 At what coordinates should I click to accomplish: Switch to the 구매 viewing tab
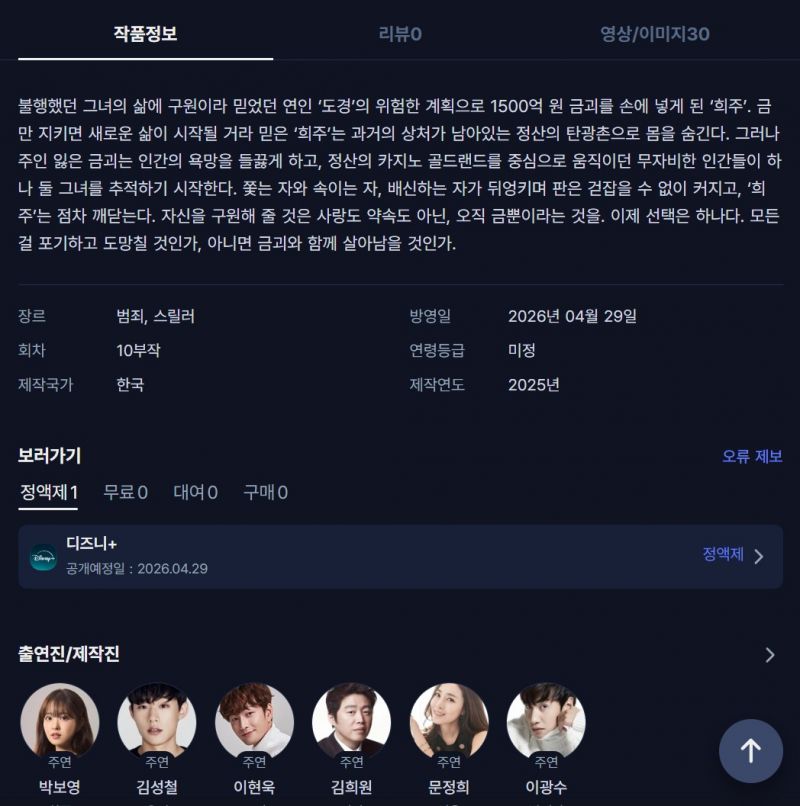(x=265, y=492)
